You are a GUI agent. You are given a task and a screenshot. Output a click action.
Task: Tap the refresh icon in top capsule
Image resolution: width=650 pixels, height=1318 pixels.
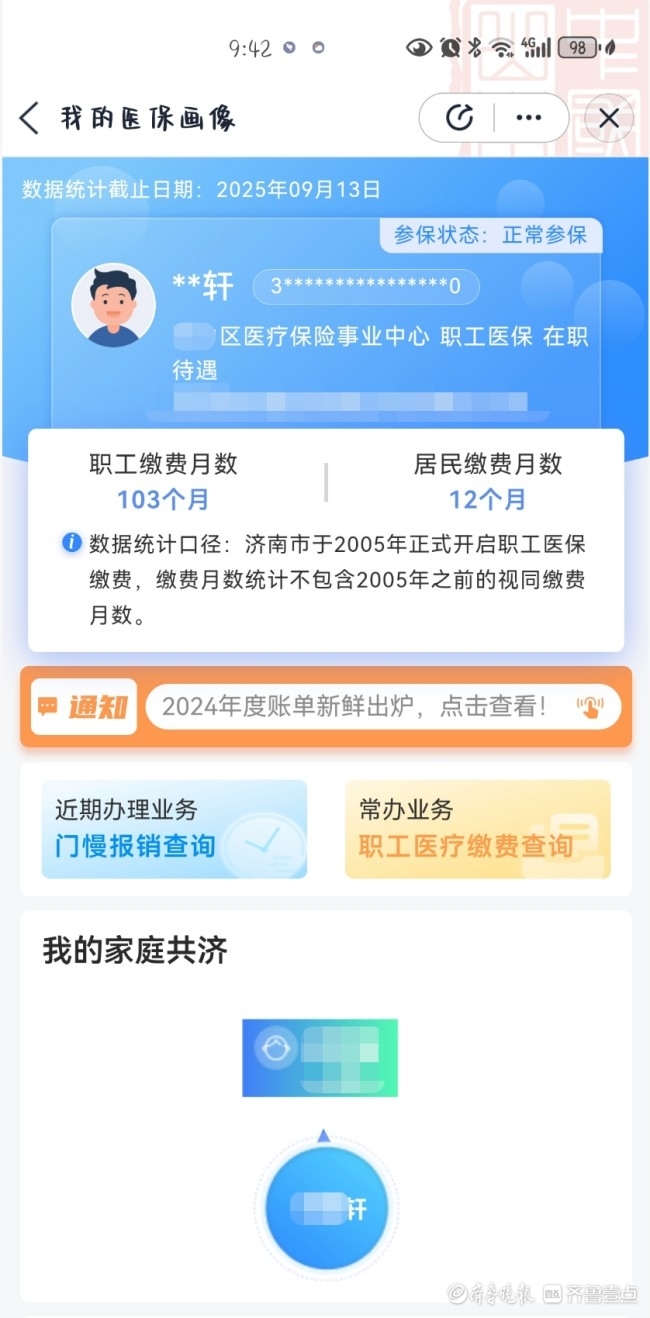459,118
